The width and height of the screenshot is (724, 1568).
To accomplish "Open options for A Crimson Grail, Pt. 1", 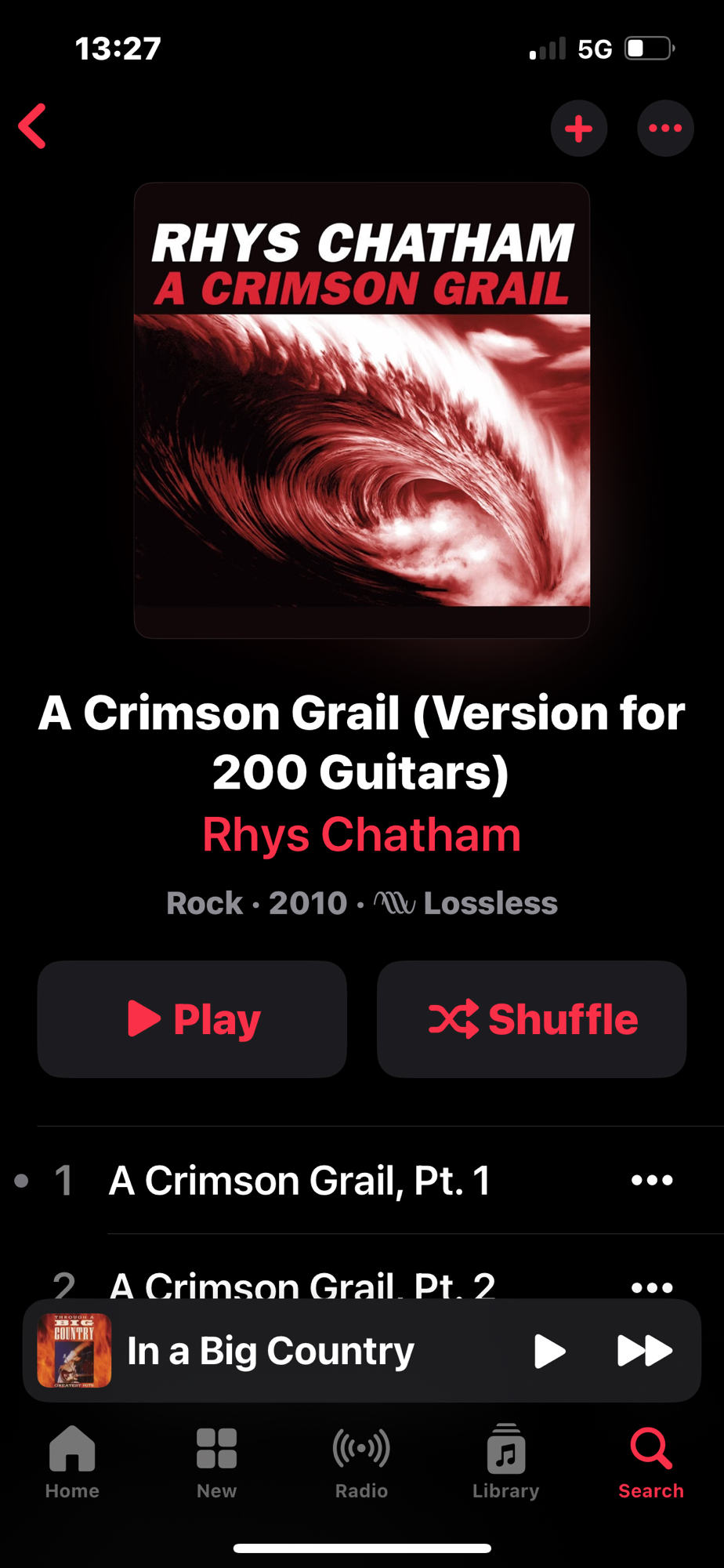I will [652, 1180].
